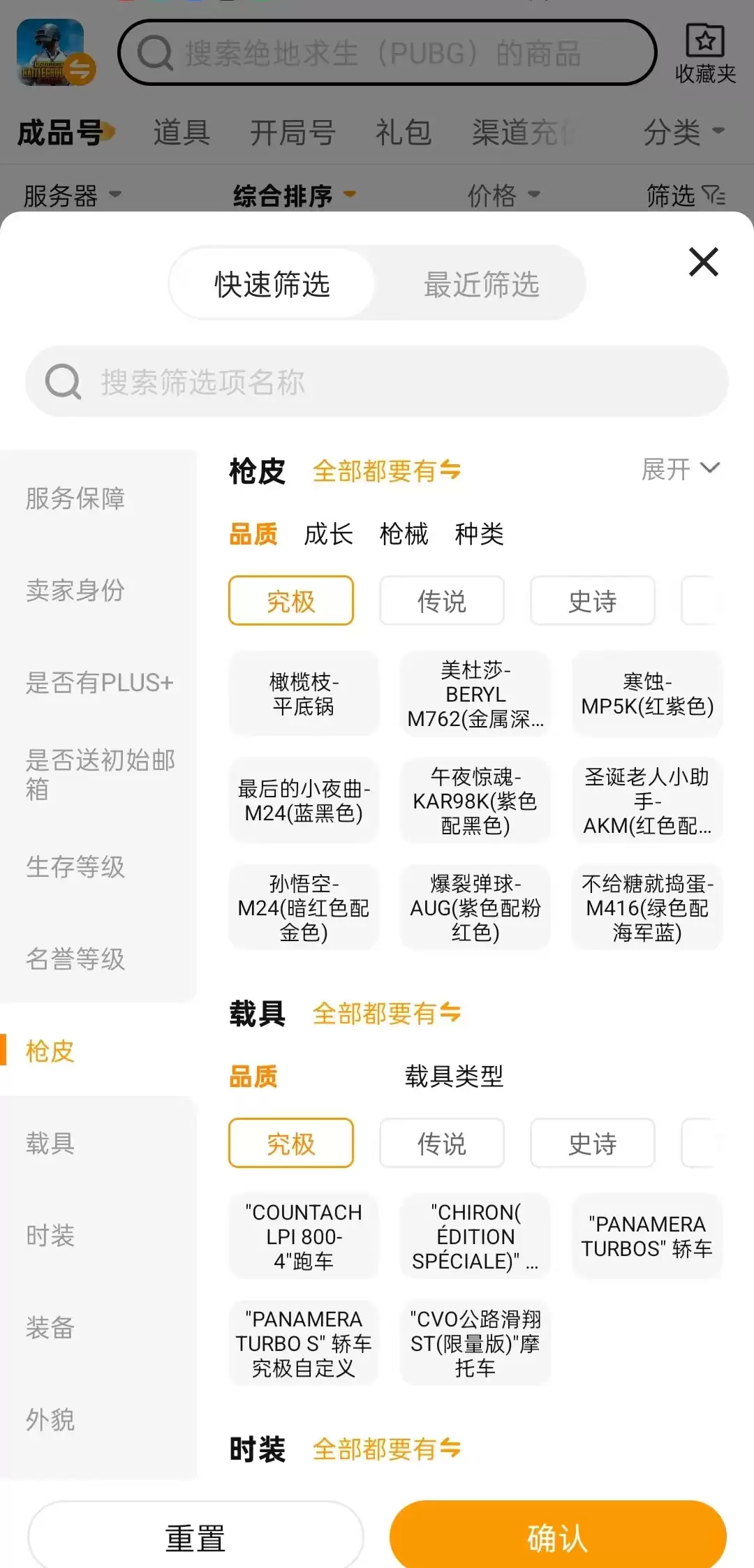Select the 成长 sub-tab under 枪皮
The height and width of the screenshot is (1568, 754).
click(328, 534)
